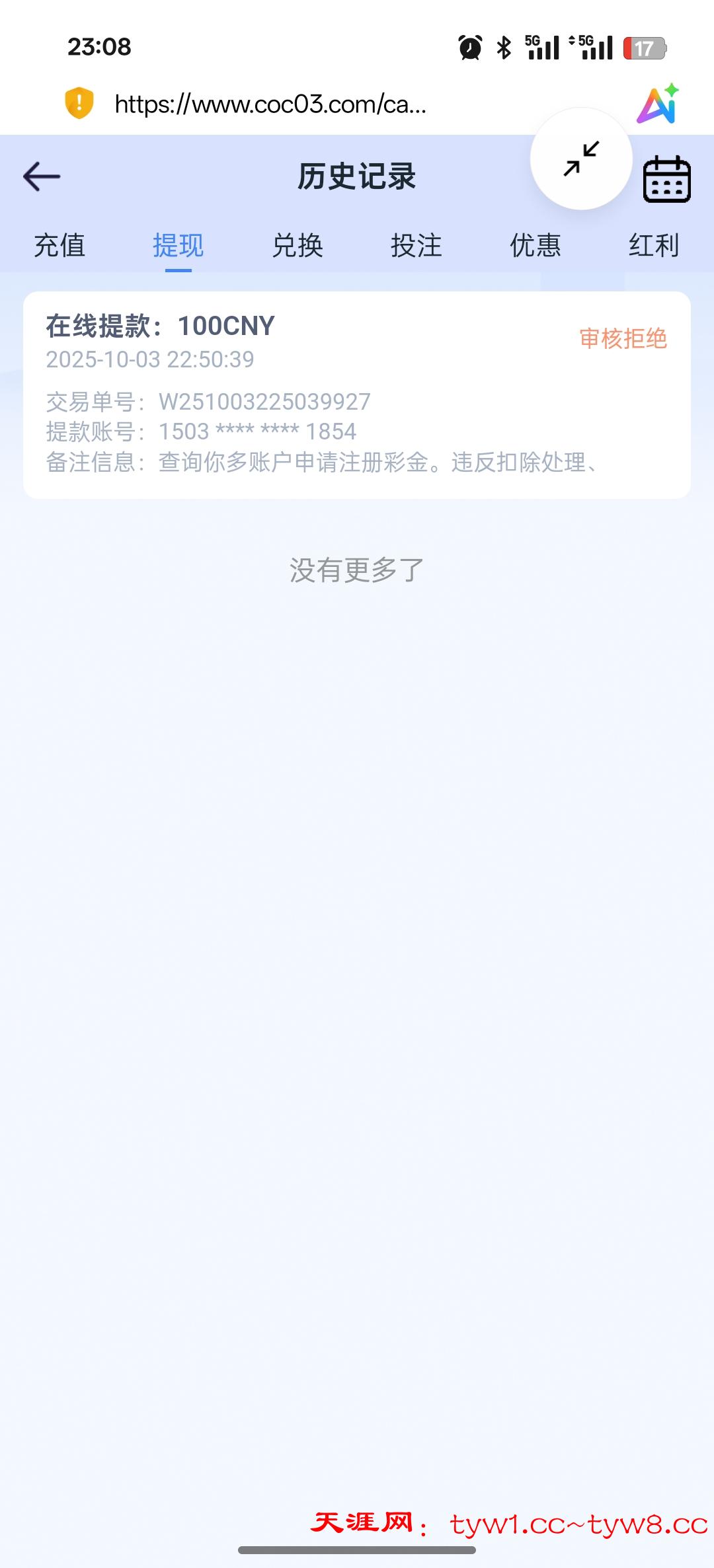Open the 在线提款 100CNY record

[357, 394]
